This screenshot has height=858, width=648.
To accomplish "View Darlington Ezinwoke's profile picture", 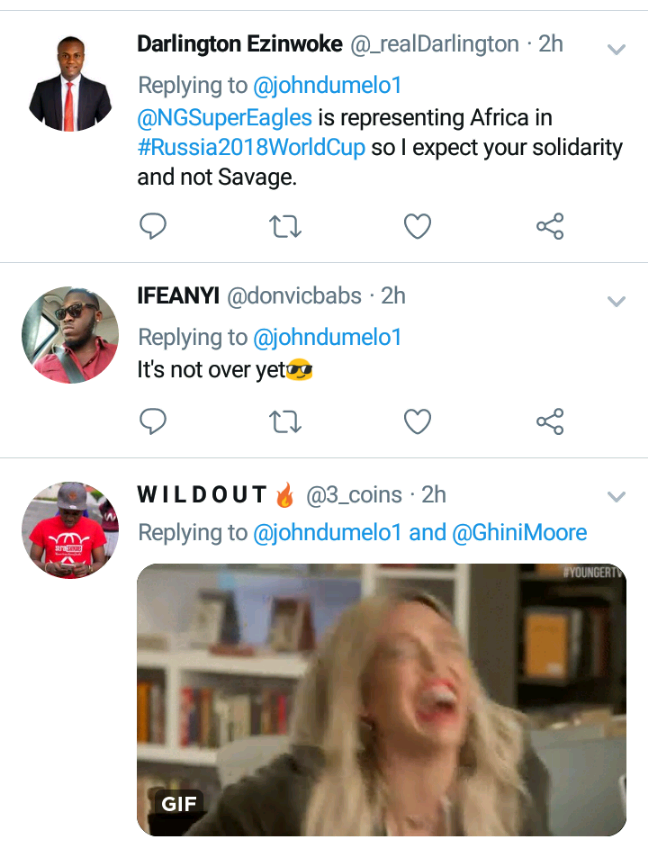I will 70,83.
